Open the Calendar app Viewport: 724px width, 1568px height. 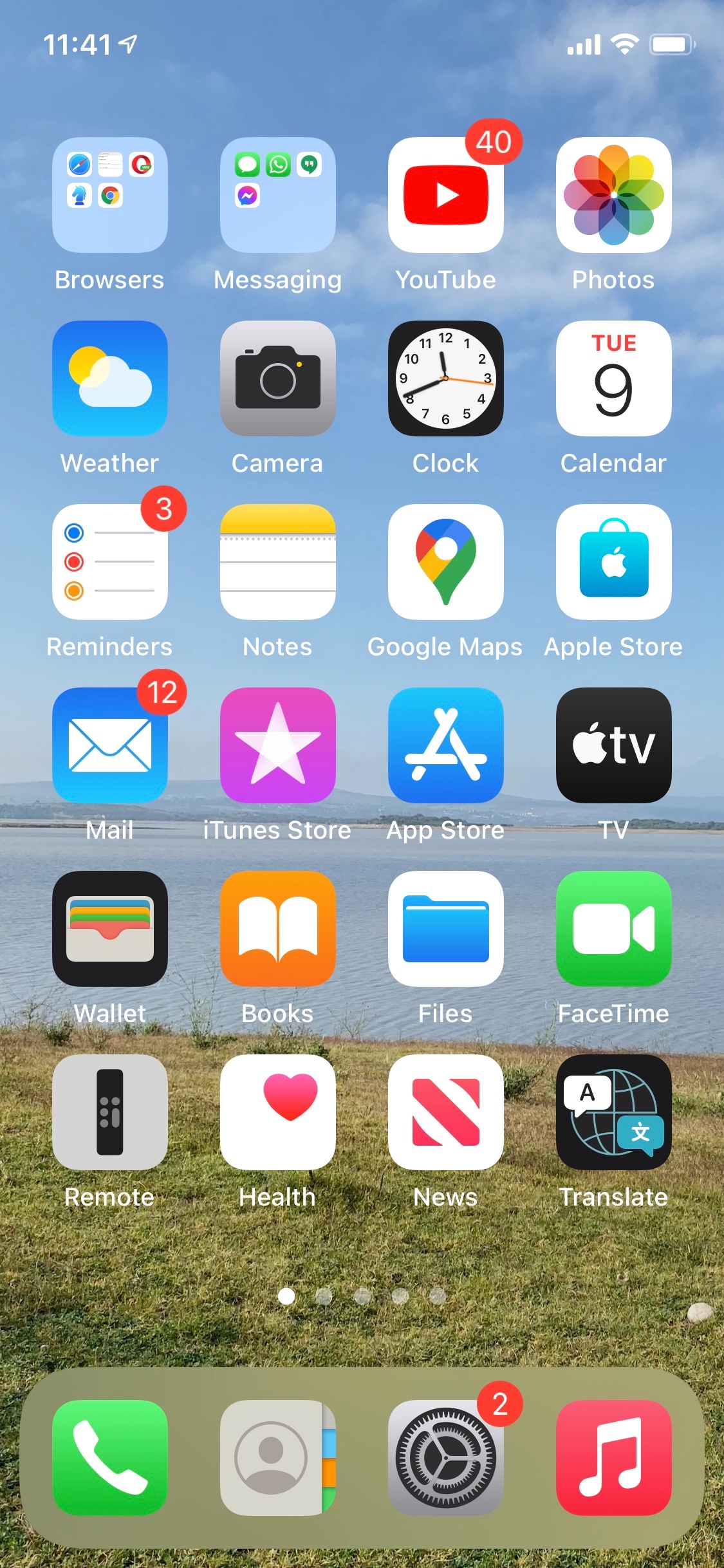pos(614,378)
